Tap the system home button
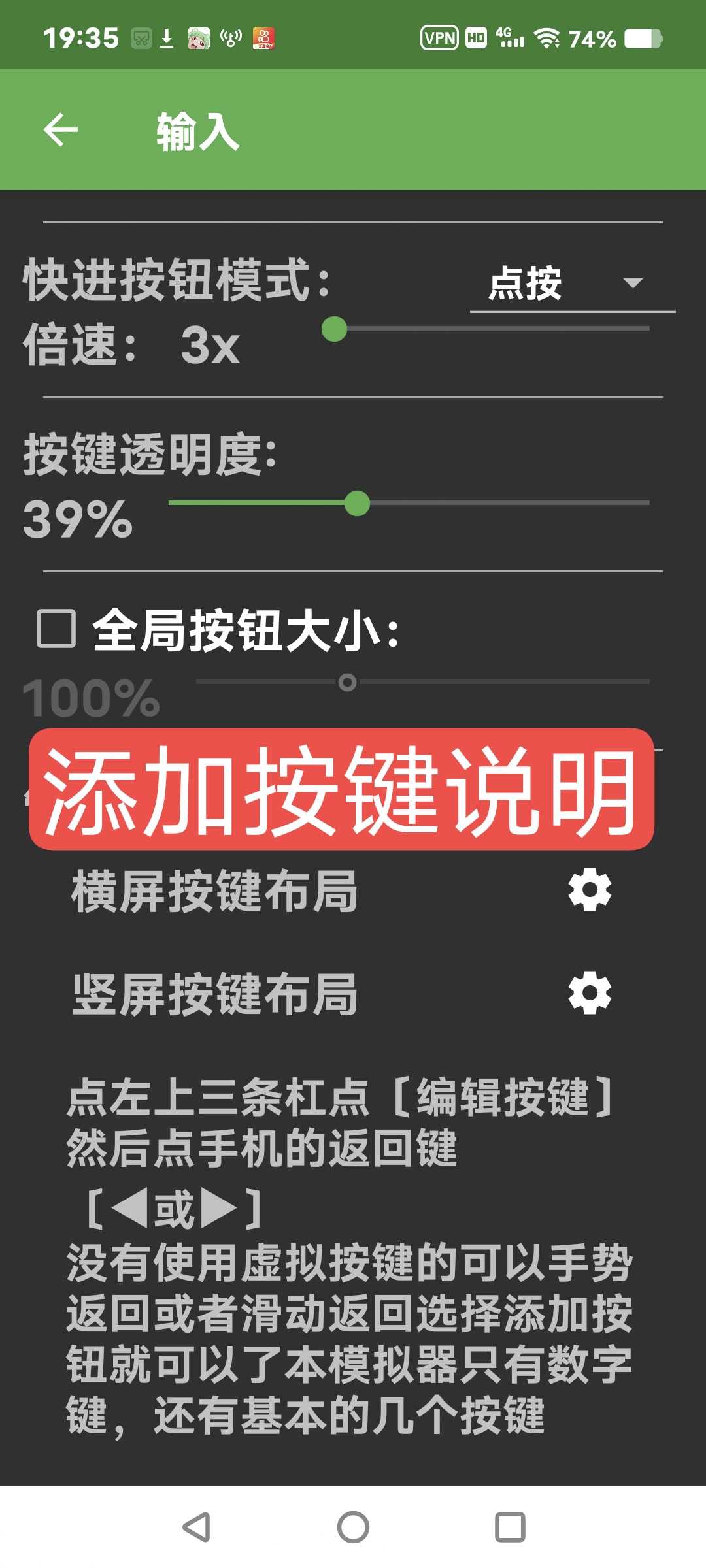706x1568 pixels. point(353,1527)
